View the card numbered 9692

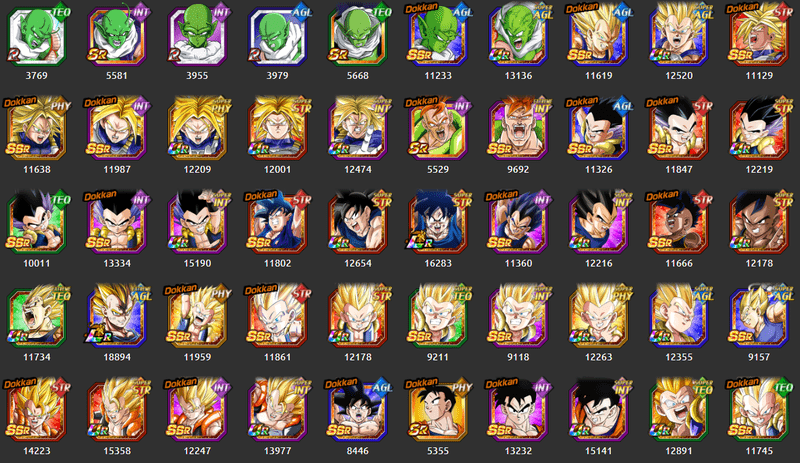click(516, 128)
